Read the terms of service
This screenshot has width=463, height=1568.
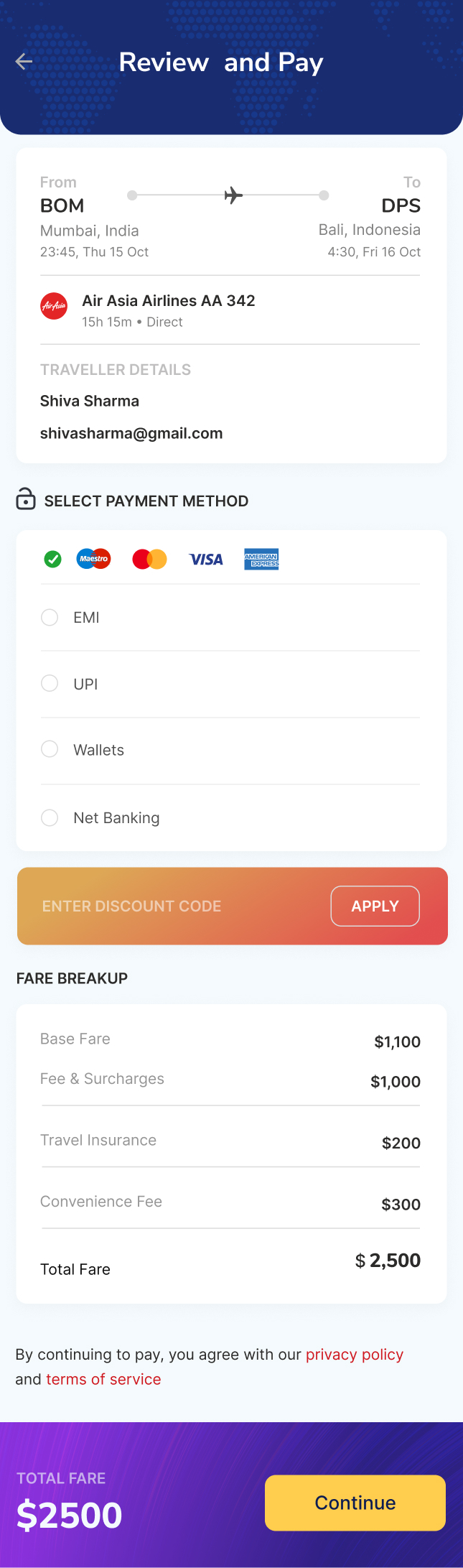pyautogui.click(x=103, y=1380)
